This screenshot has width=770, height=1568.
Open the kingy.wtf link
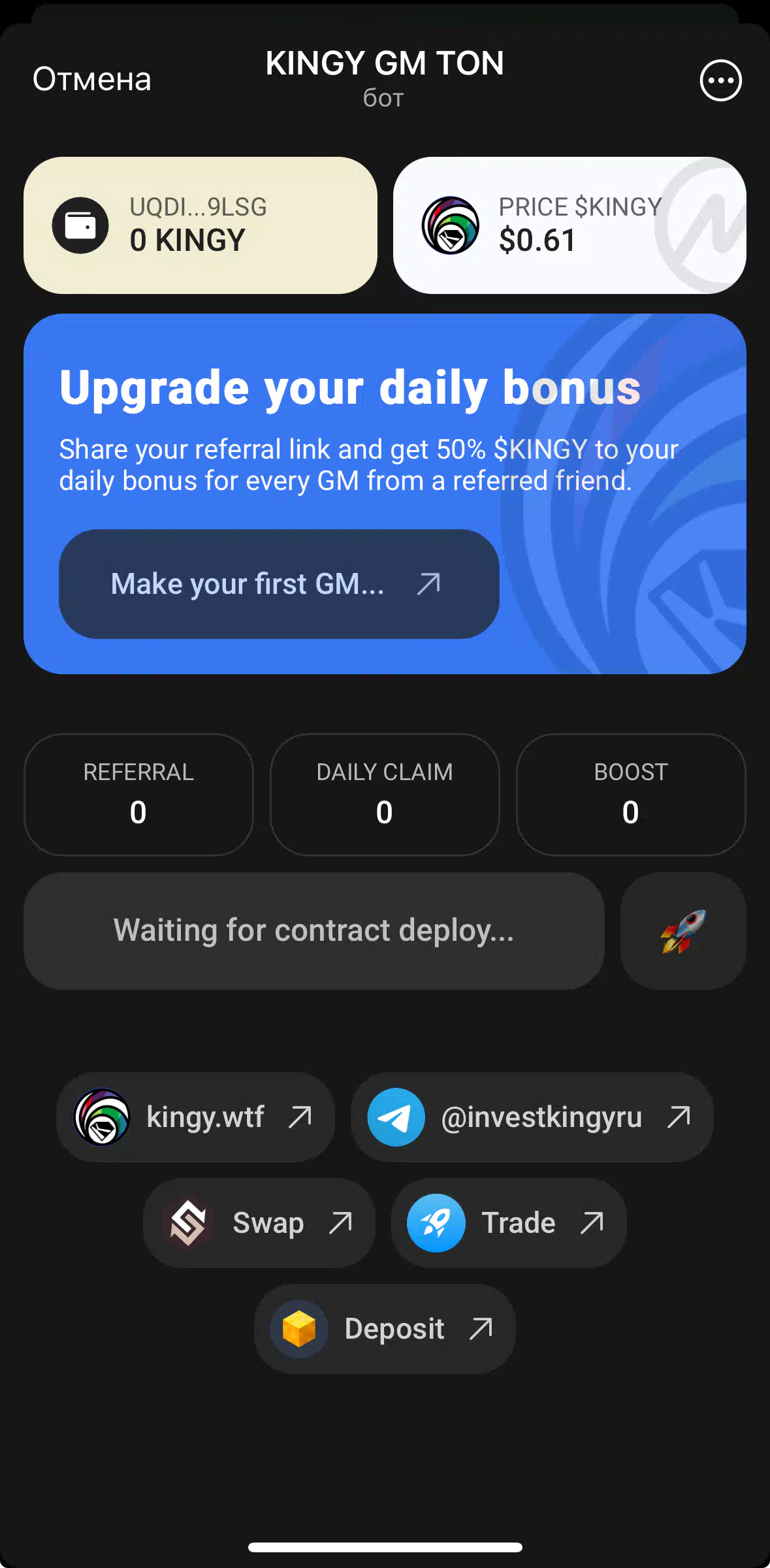tap(195, 1117)
